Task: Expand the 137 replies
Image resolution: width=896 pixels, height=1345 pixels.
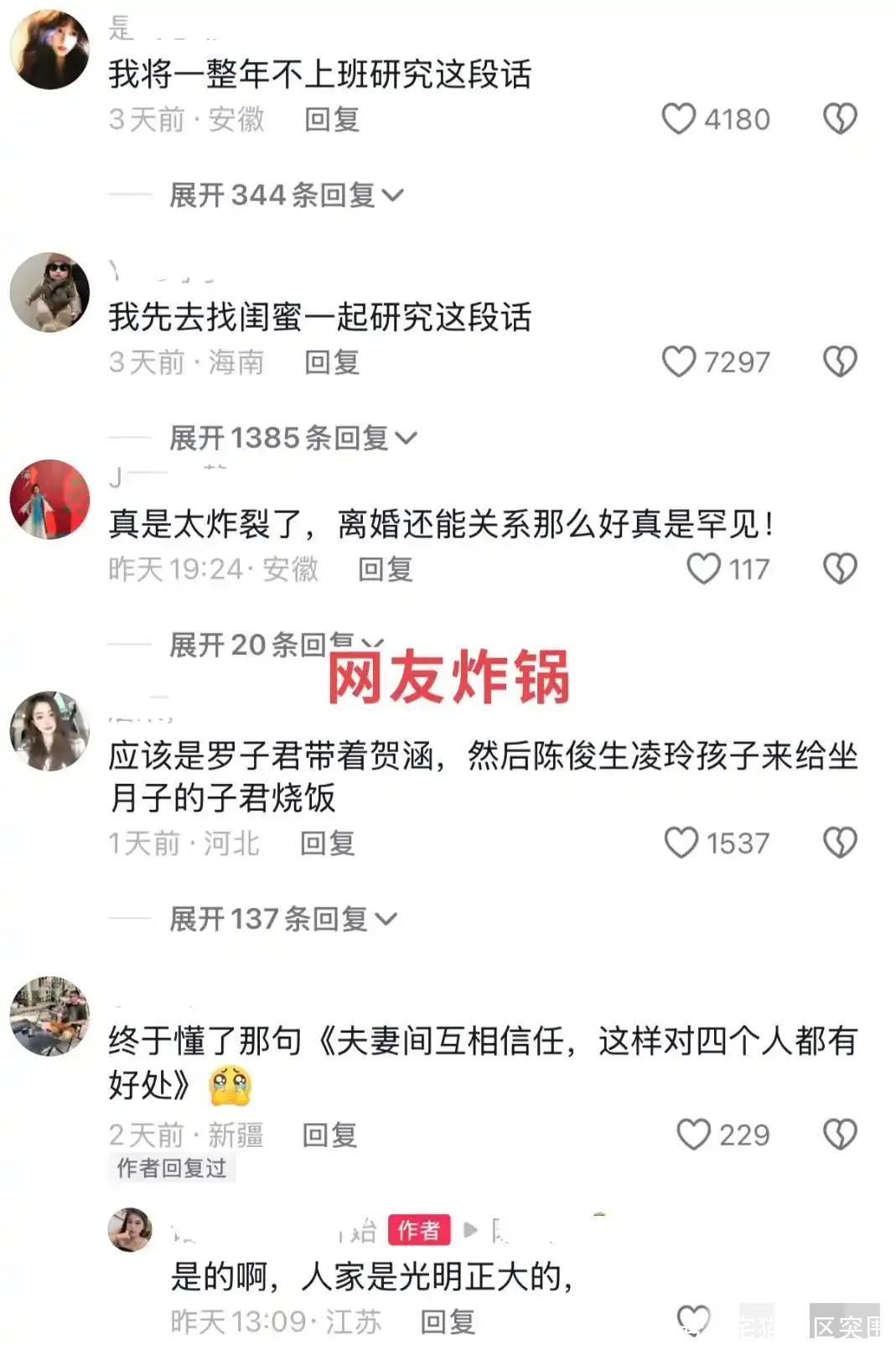Action: click(x=282, y=919)
